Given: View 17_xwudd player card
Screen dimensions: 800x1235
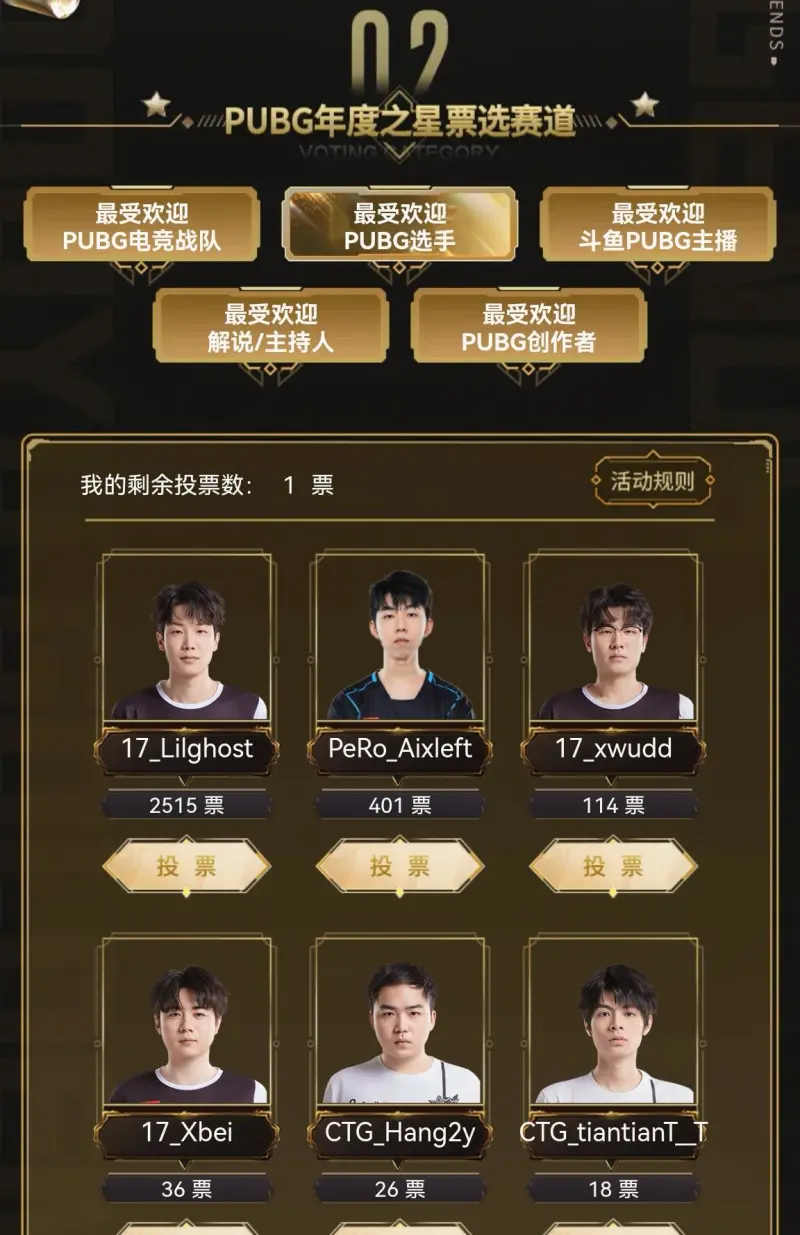Looking at the screenshot, I should click(x=614, y=650).
